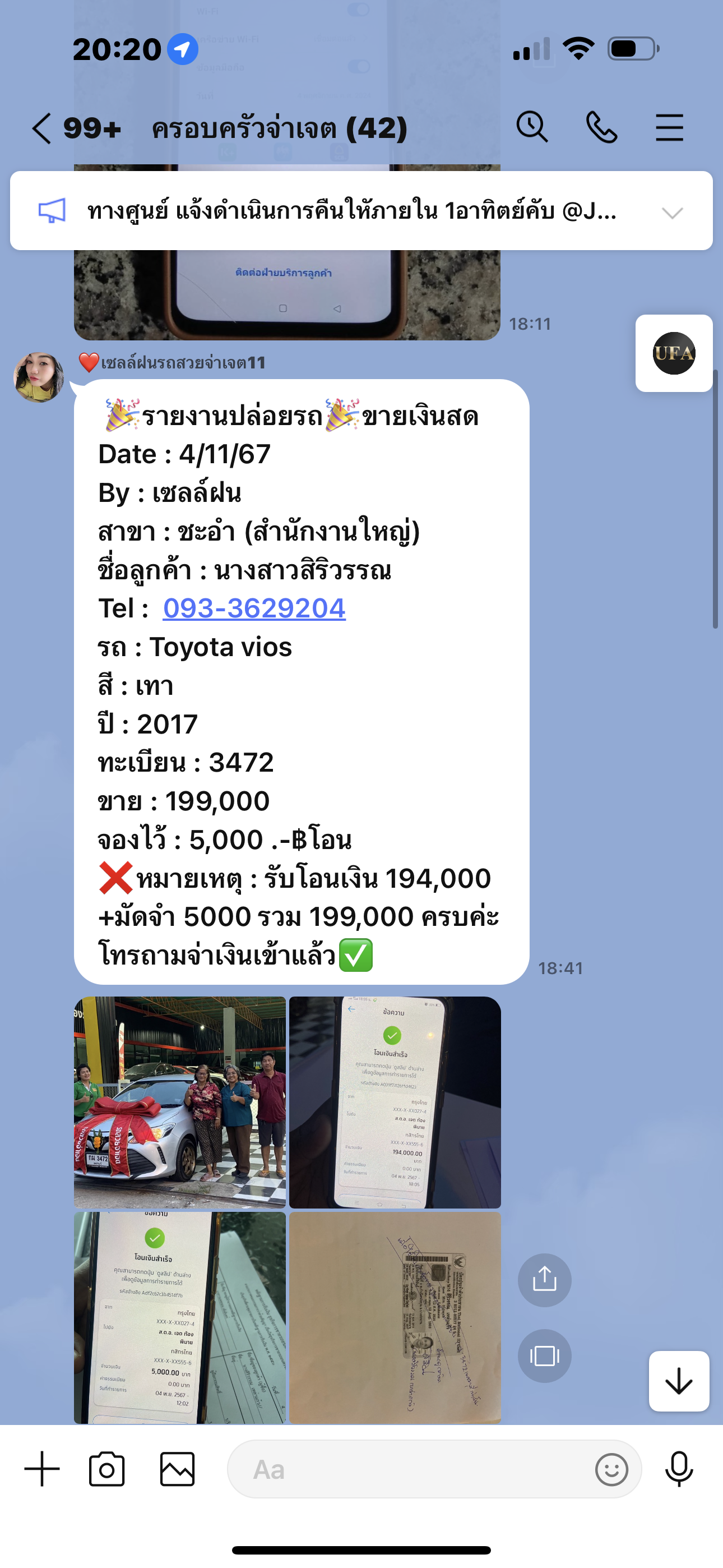View the 194,000 transfer slip photo

pyautogui.click(x=395, y=1102)
